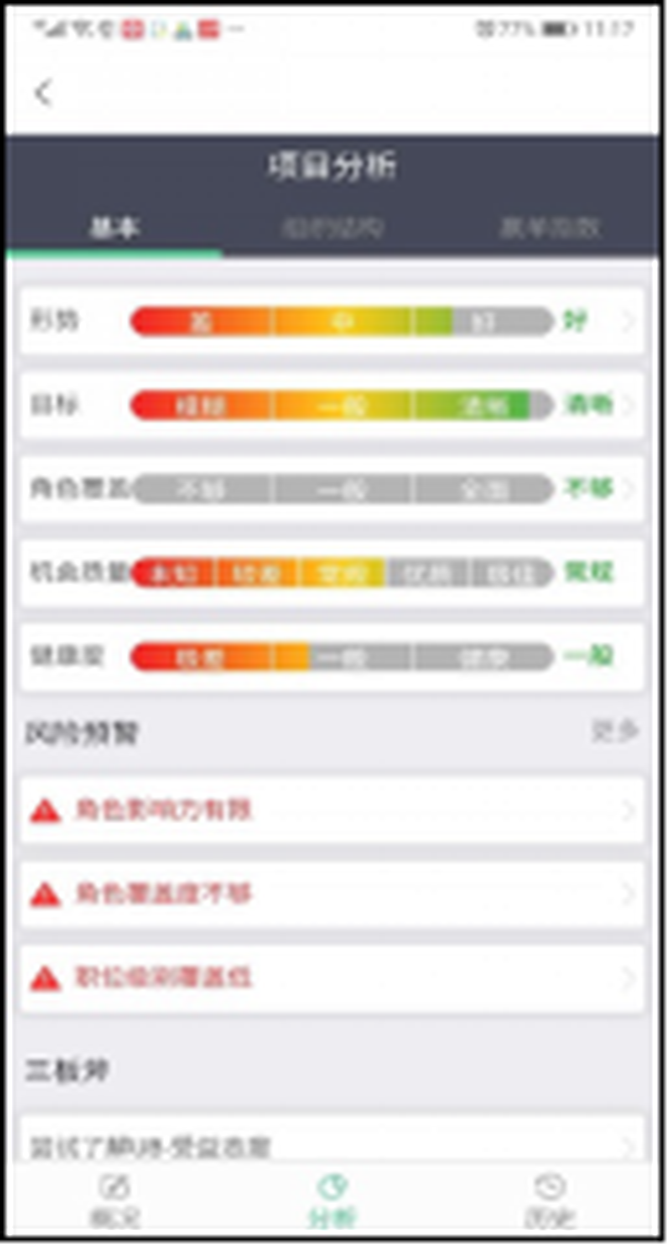Tap 更多 next to 风险预警
670x1247 pixels.
tap(614, 731)
